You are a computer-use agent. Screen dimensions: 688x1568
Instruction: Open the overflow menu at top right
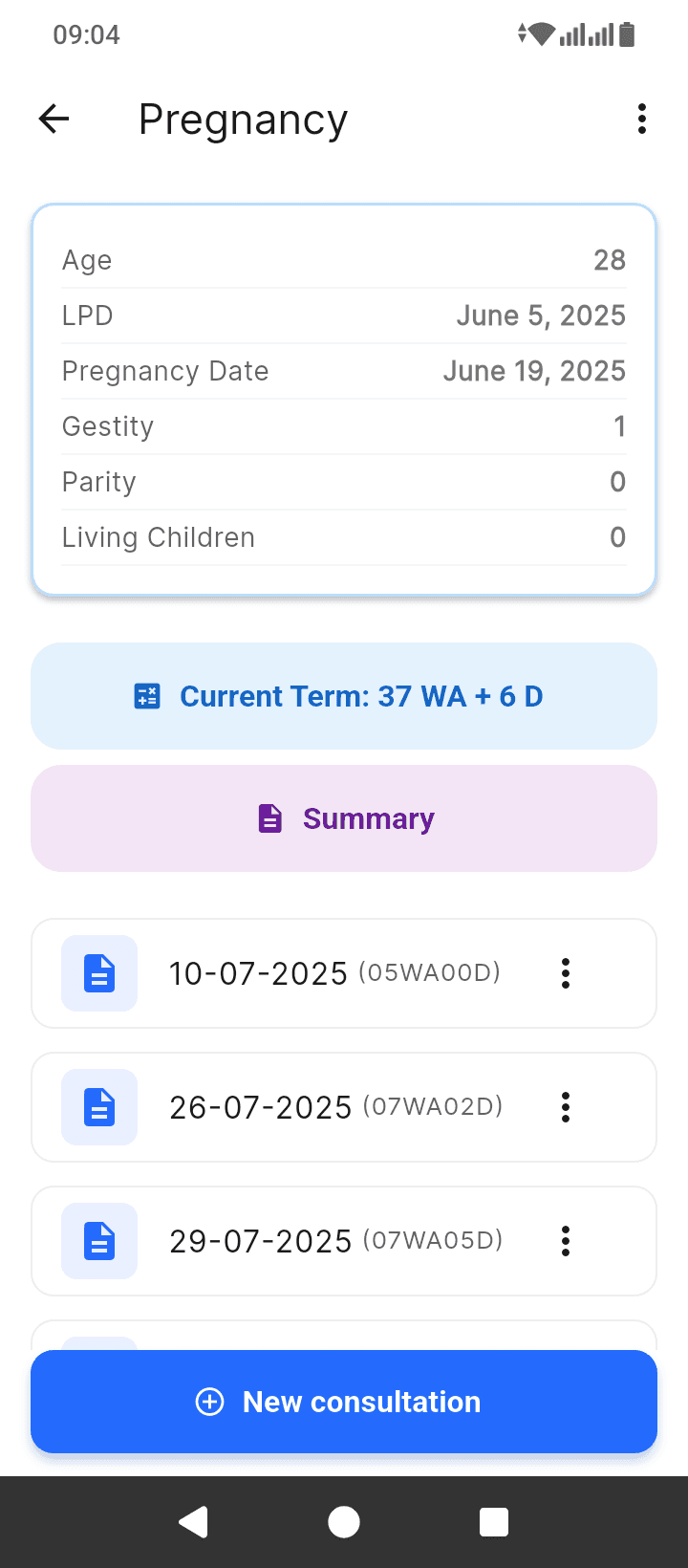(641, 119)
